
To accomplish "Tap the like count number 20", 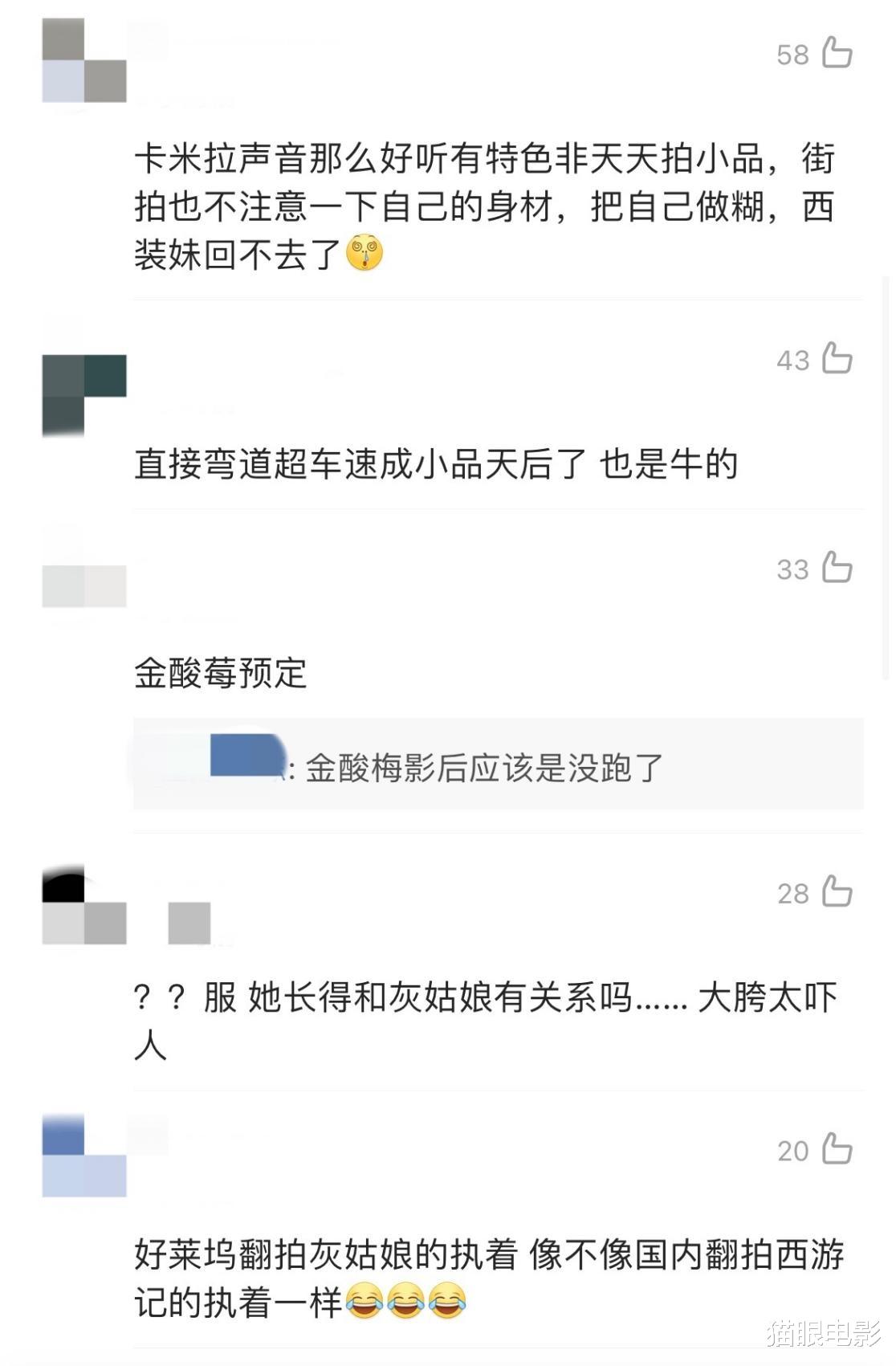I will click(794, 1152).
